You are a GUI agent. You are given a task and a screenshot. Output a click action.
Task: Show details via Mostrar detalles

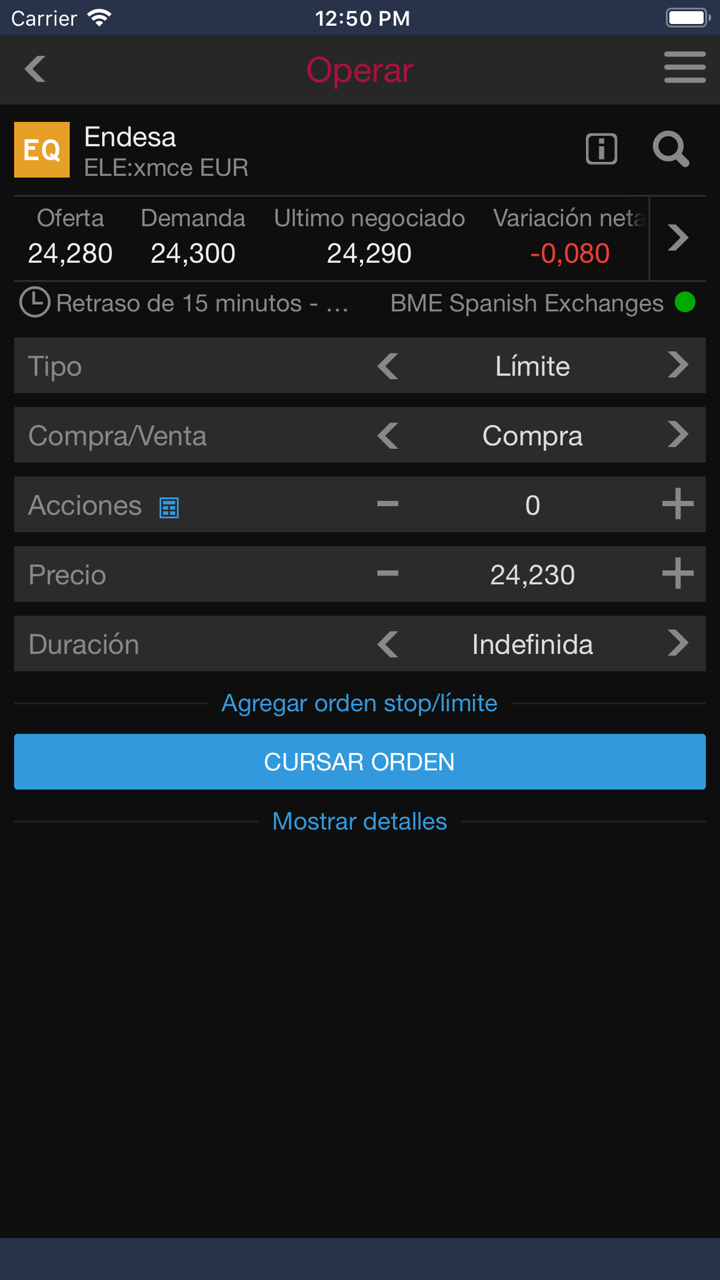pyautogui.click(x=359, y=821)
